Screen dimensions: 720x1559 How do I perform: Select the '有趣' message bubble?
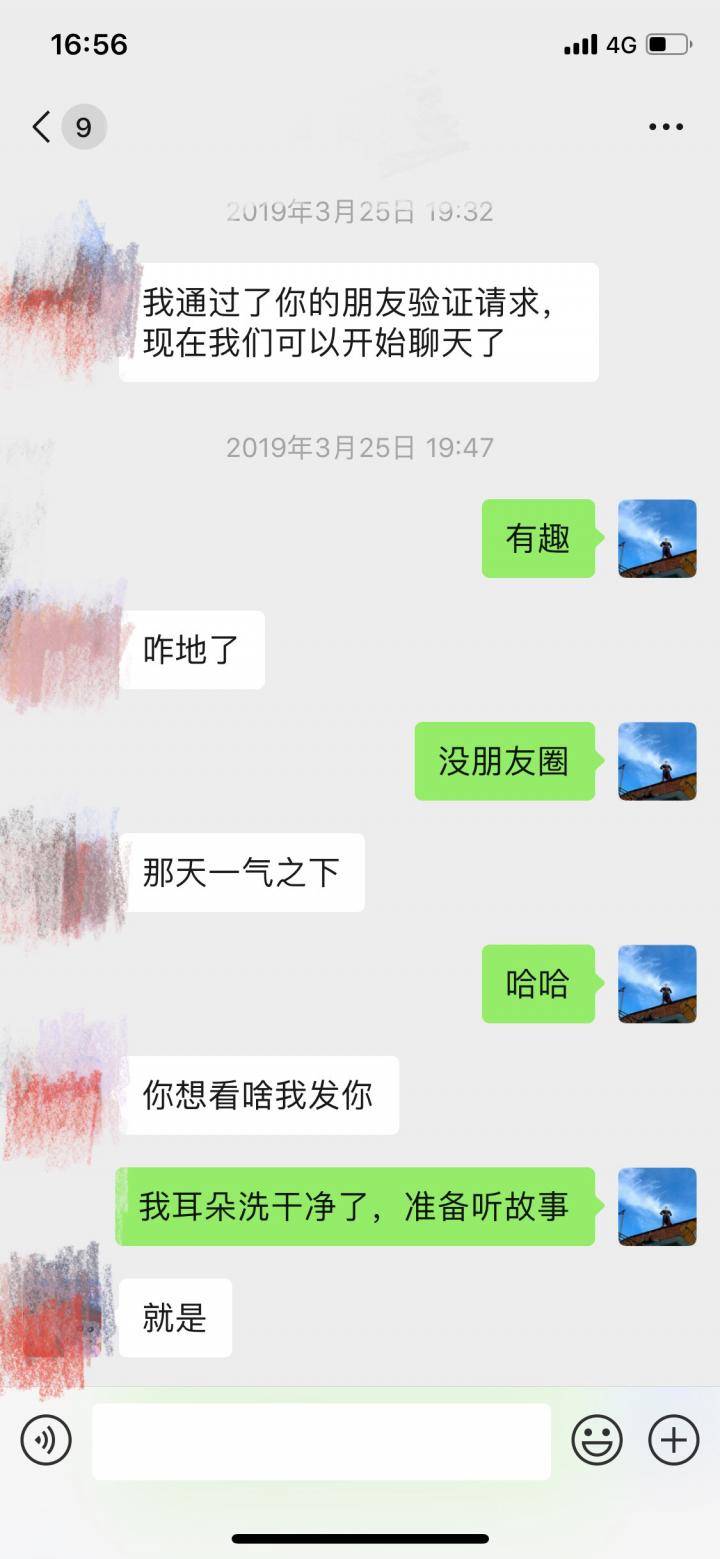pyautogui.click(x=537, y=539)
